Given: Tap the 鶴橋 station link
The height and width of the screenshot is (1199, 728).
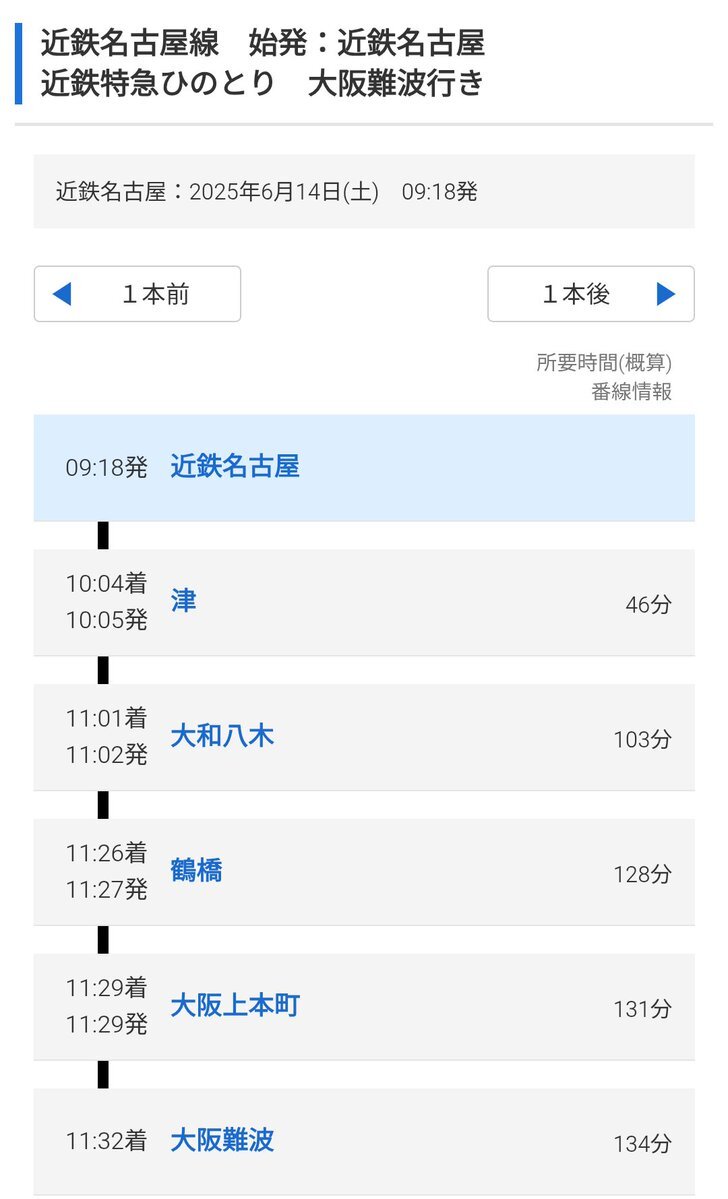Looking at the screenshot, I should pyautogui.click(x=197, y=870).
